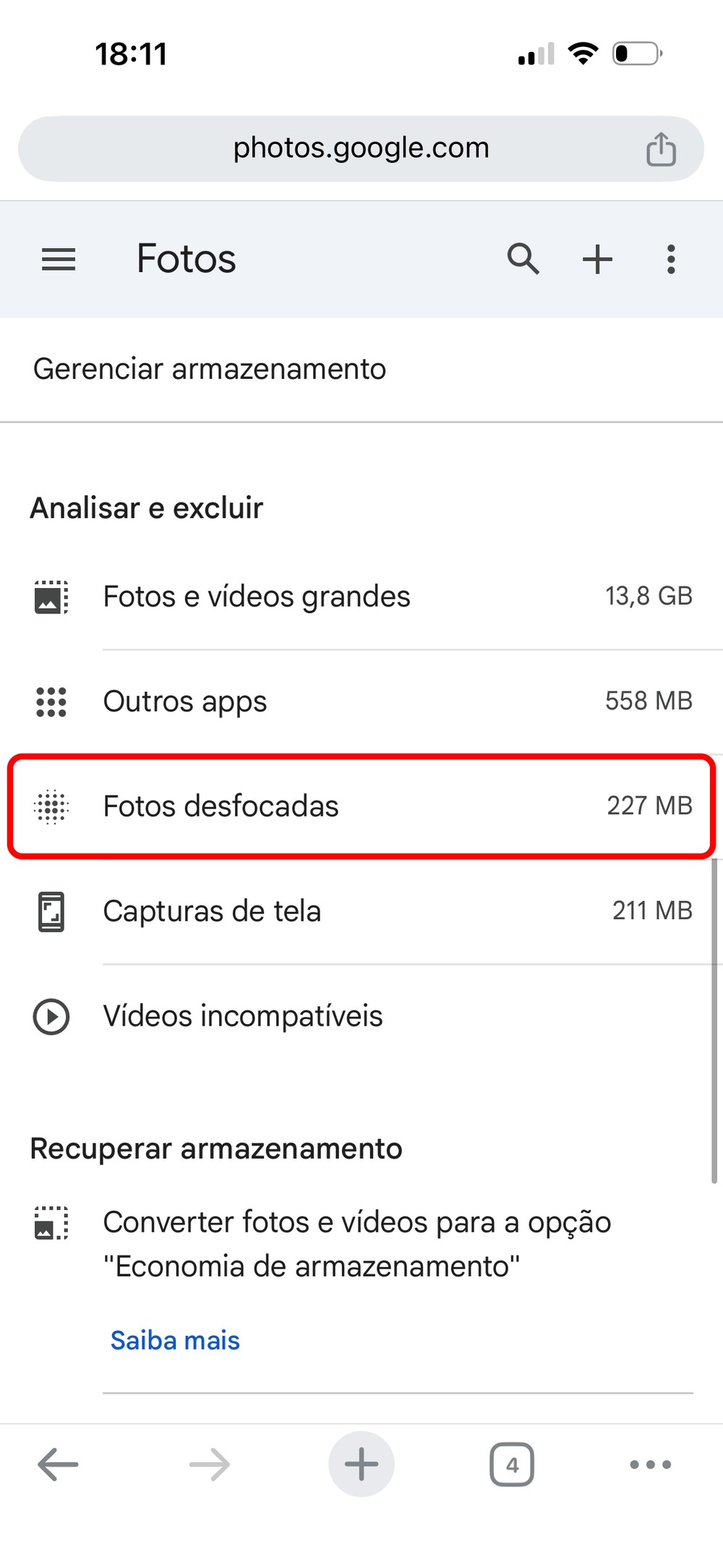Open browser more options menu
Viewport: 723px width, 1568px height.
[650, 1465]
